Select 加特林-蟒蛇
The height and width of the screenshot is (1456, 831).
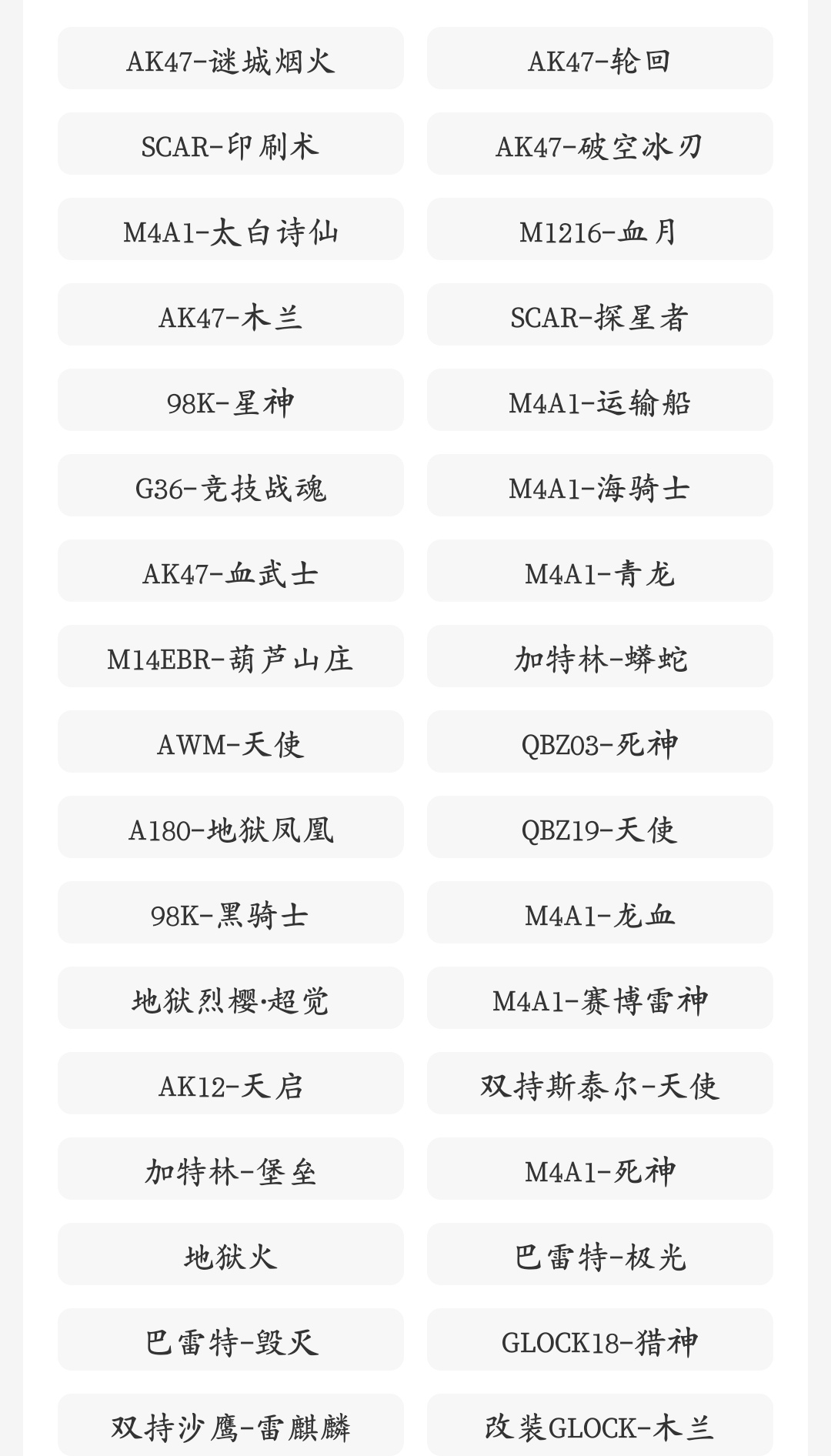(599, 656)
